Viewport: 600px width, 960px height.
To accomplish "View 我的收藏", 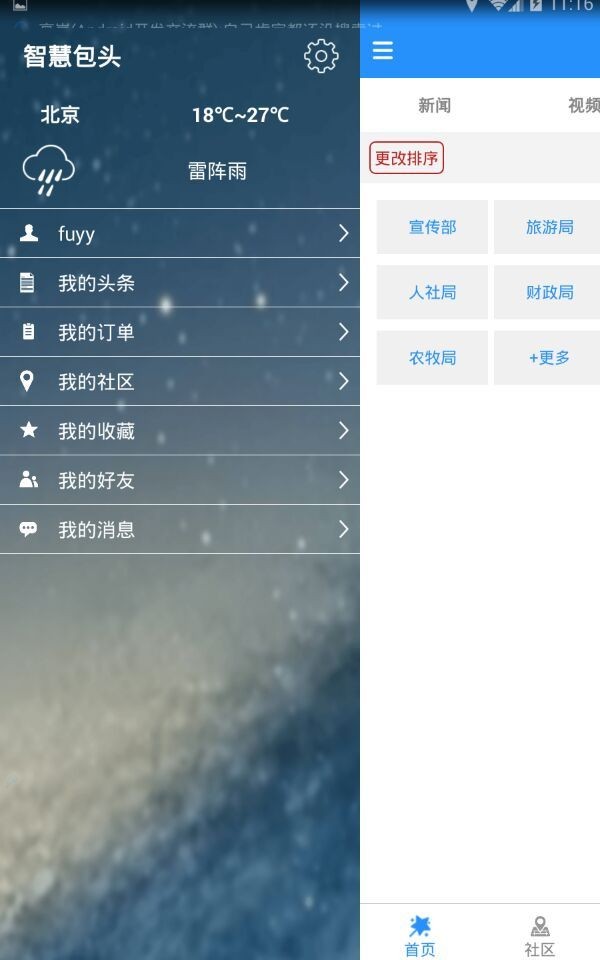I will tap(180, 431).
